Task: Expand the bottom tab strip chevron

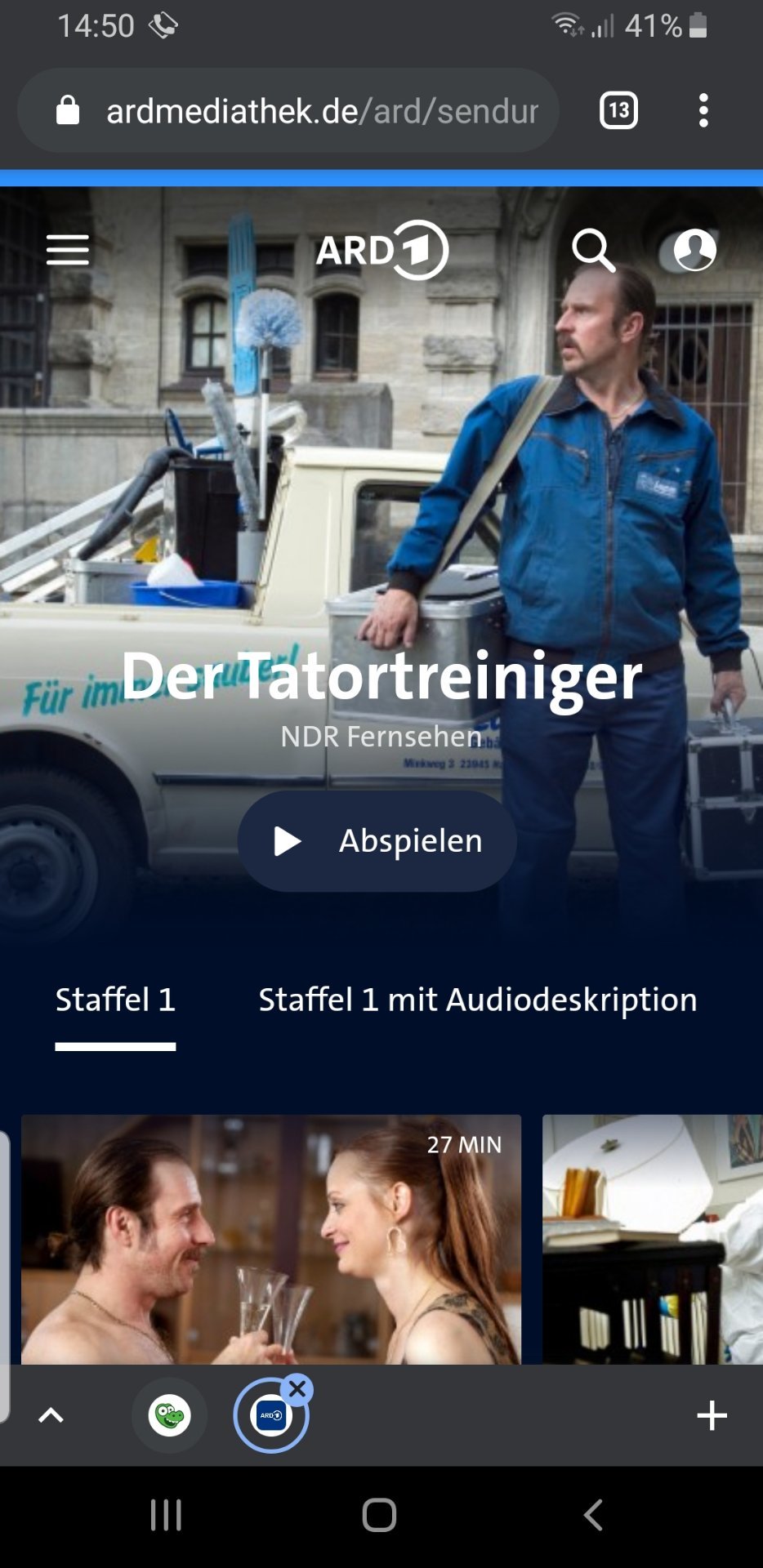Action: (x=51, y=1415)
